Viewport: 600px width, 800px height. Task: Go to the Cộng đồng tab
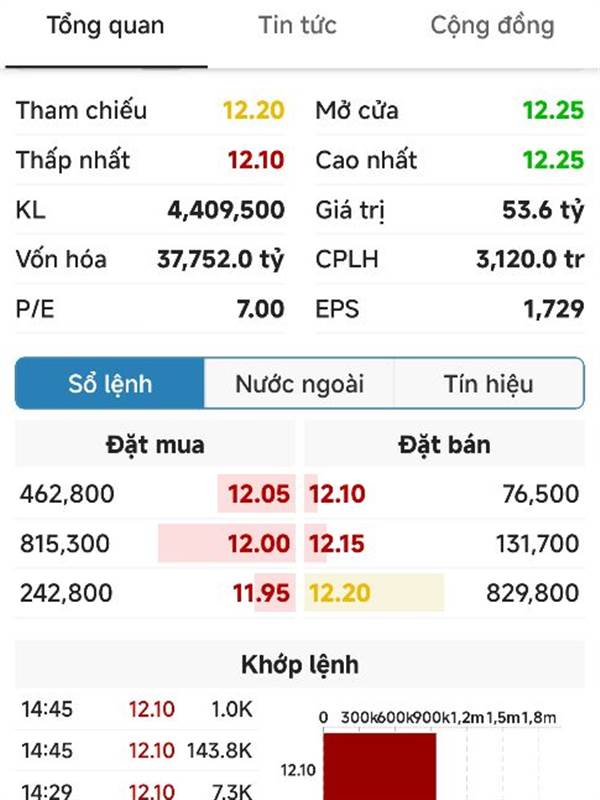click(492, 27)
